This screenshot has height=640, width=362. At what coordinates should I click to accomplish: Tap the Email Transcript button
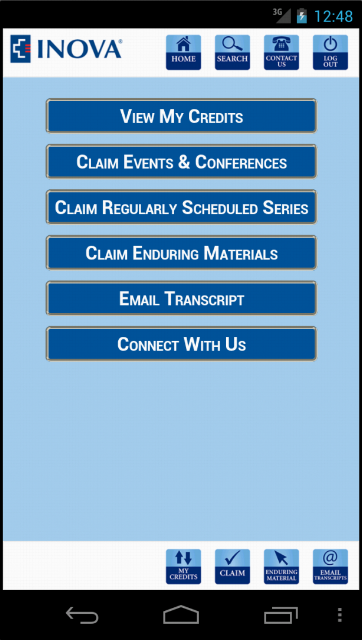pos(181,298)
